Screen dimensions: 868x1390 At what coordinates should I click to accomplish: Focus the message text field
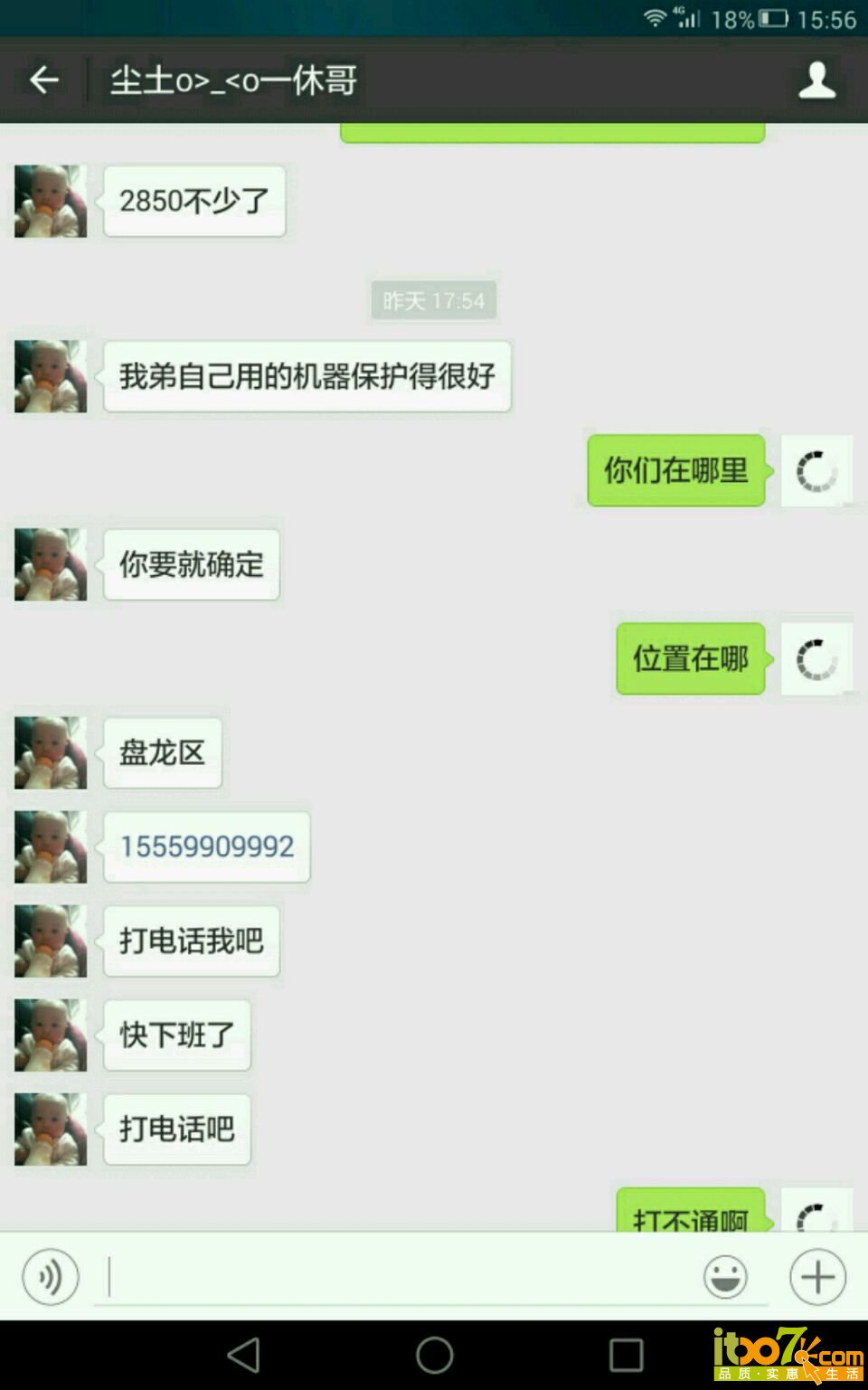pyautogui.click(x=398, y=1277)
